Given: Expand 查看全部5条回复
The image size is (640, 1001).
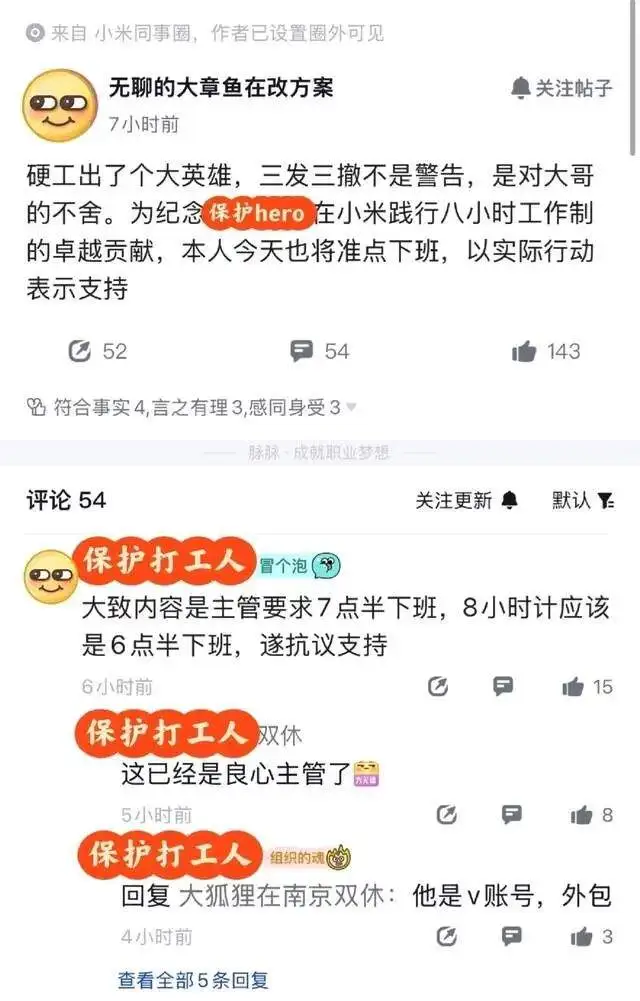Looking at the screenshot, I should click(193, 981).
